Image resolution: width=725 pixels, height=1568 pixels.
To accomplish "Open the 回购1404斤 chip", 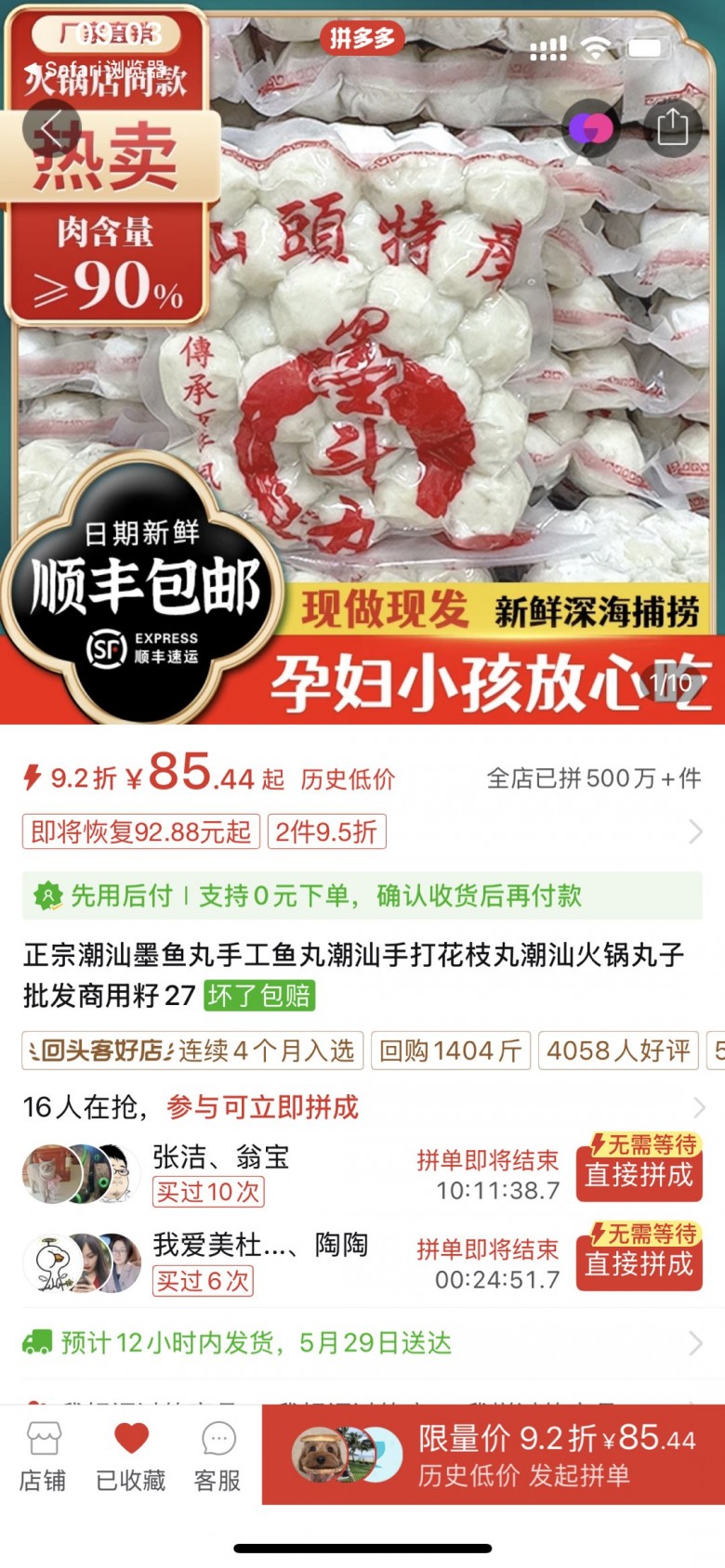I will point(451,1051).
